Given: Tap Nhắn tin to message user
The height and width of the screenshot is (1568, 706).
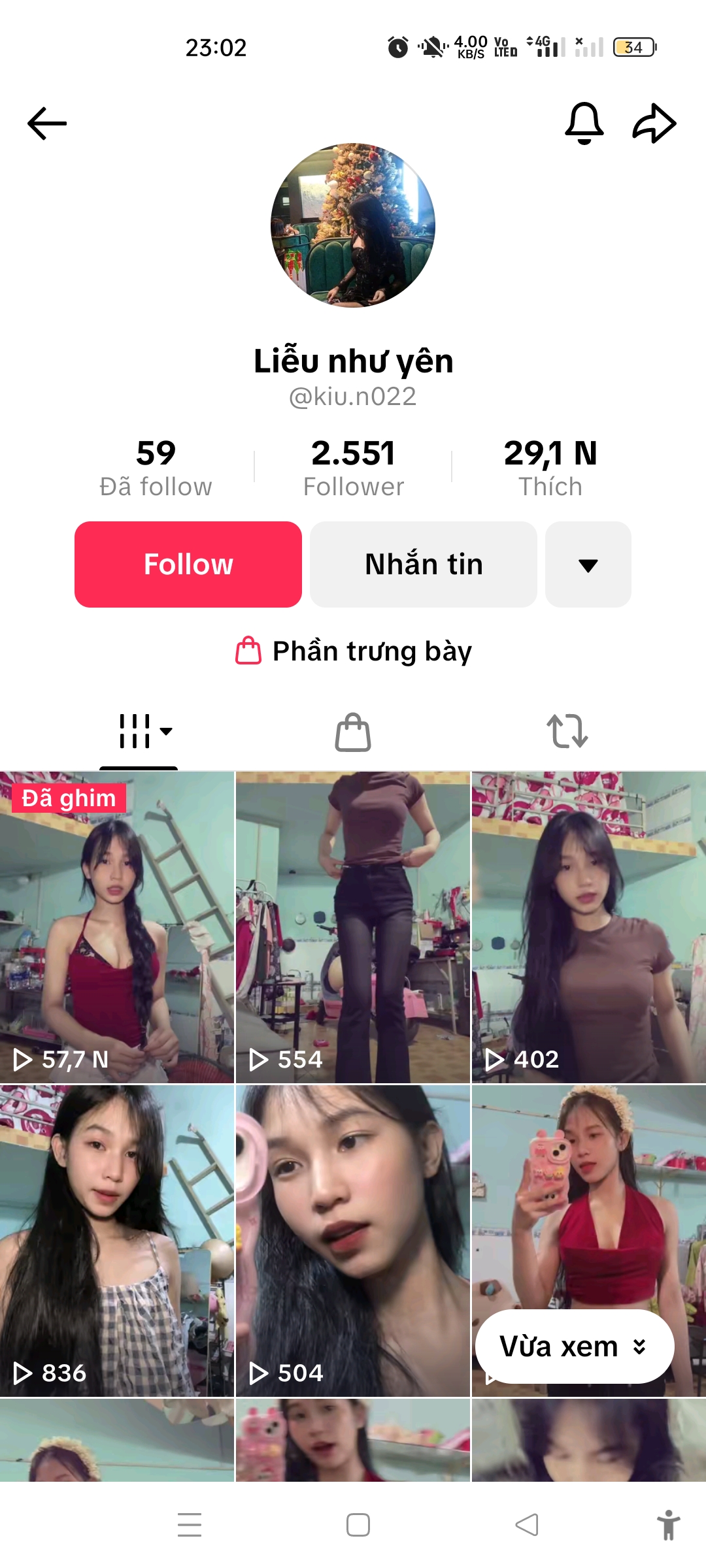Looking at the screenshot, I should tap(424, 564).
